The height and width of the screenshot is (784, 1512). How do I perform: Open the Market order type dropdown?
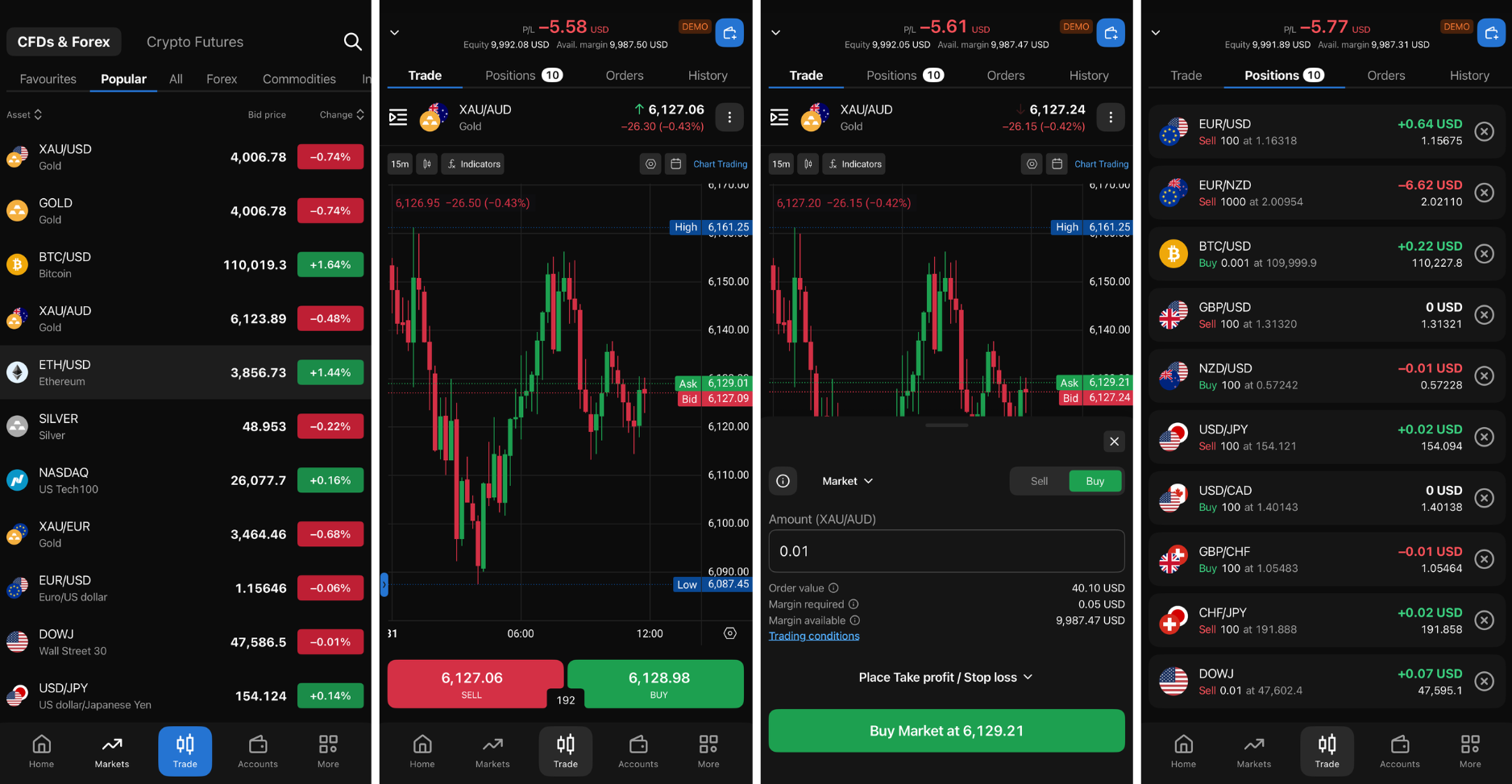coord(847,481)
